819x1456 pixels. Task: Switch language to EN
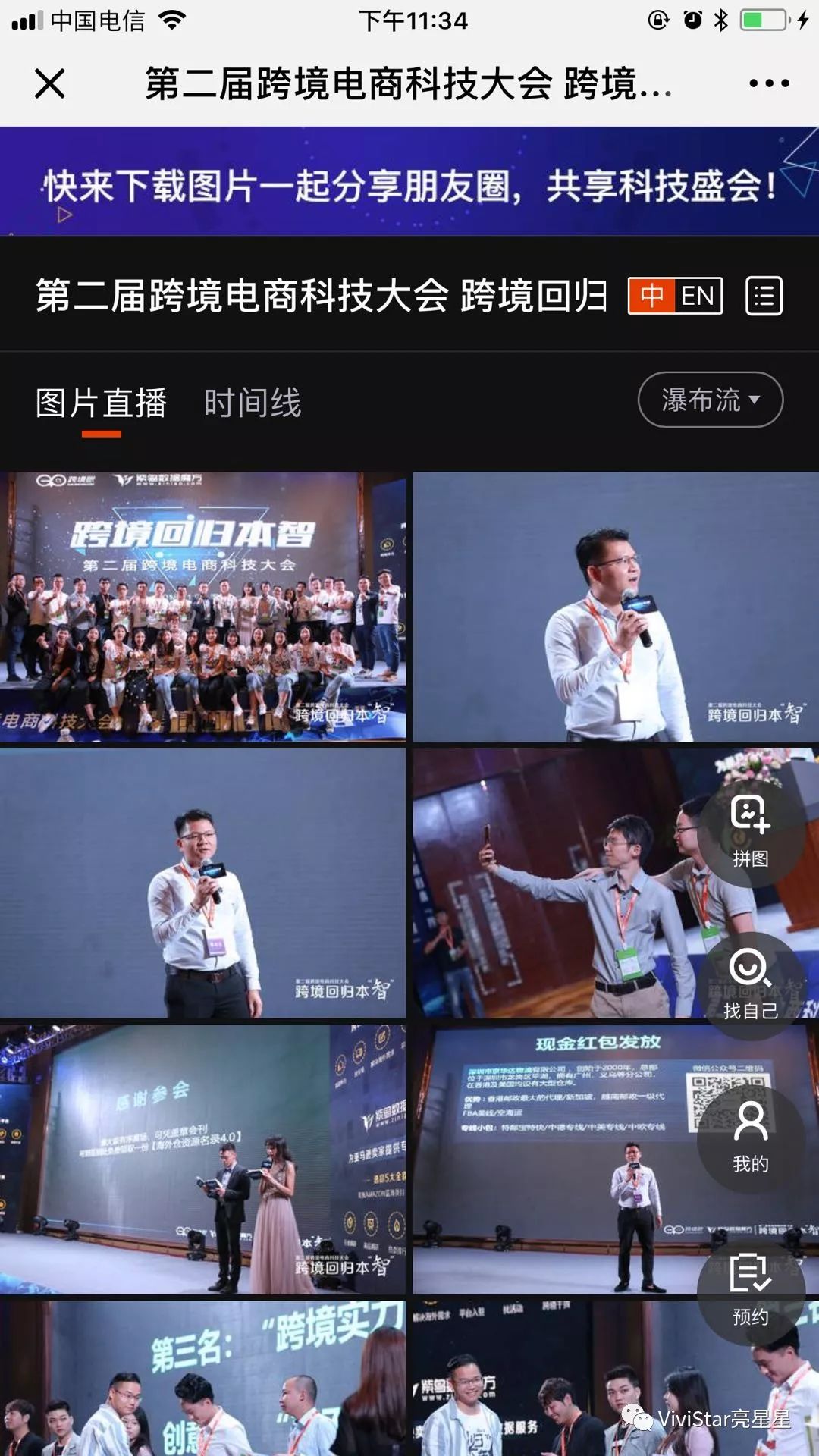tap(698, 296)
